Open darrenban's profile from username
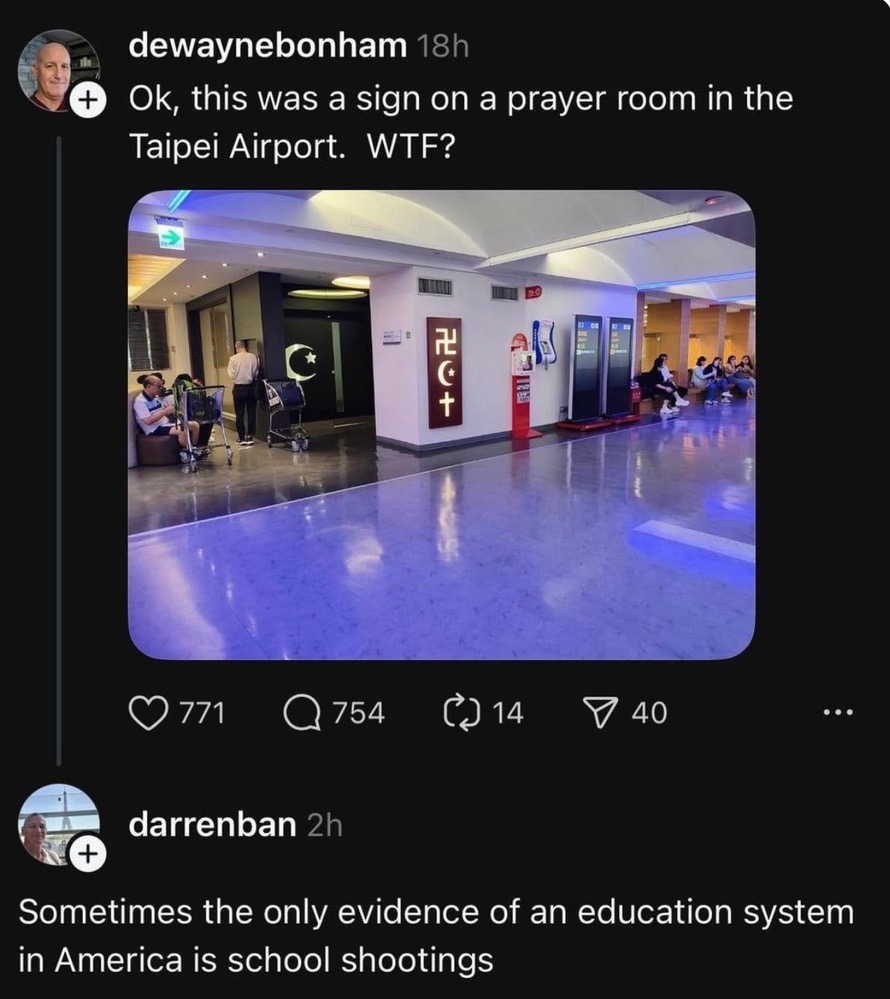Image resolution: width=890 pixels, height=999 pixels. [212, 825]
